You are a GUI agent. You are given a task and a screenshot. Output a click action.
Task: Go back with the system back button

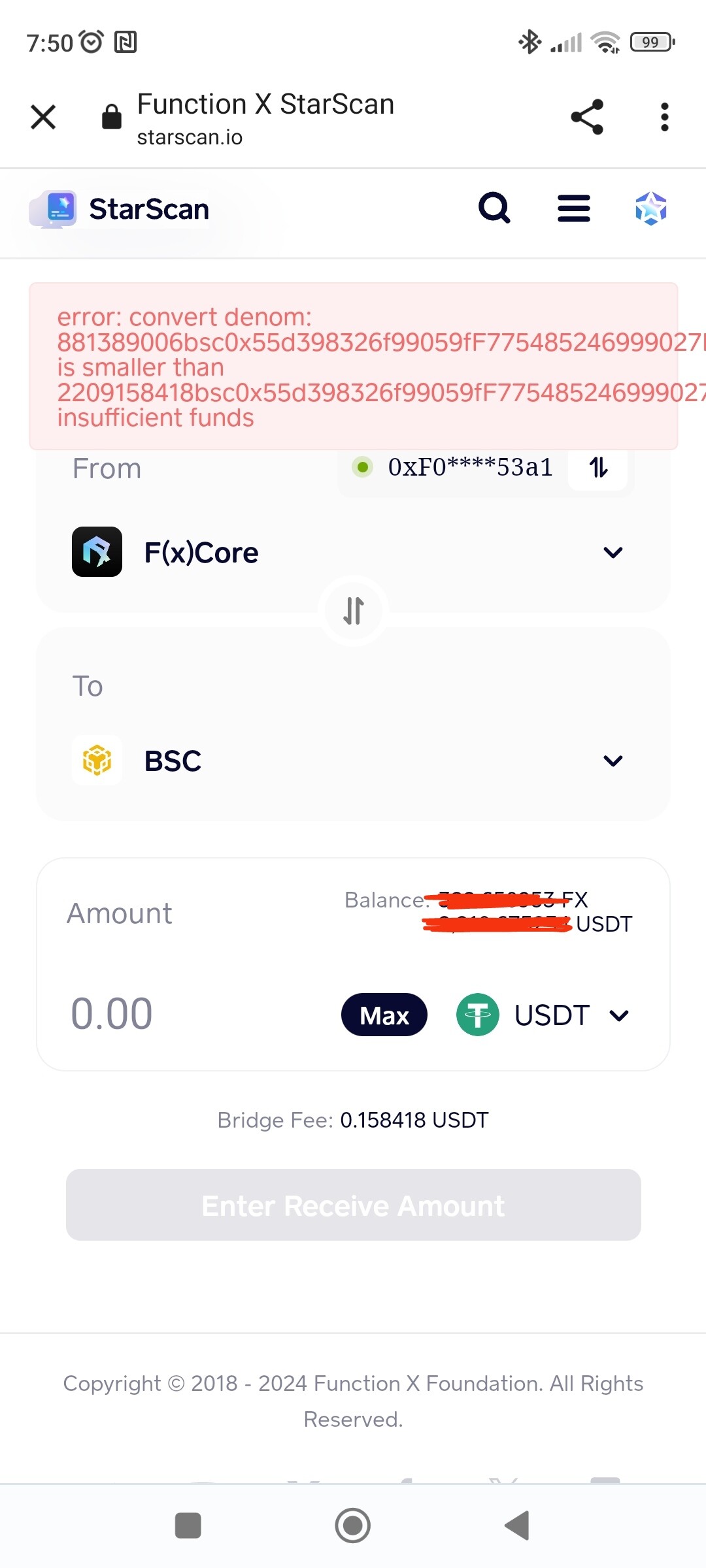coord(517,1526)
